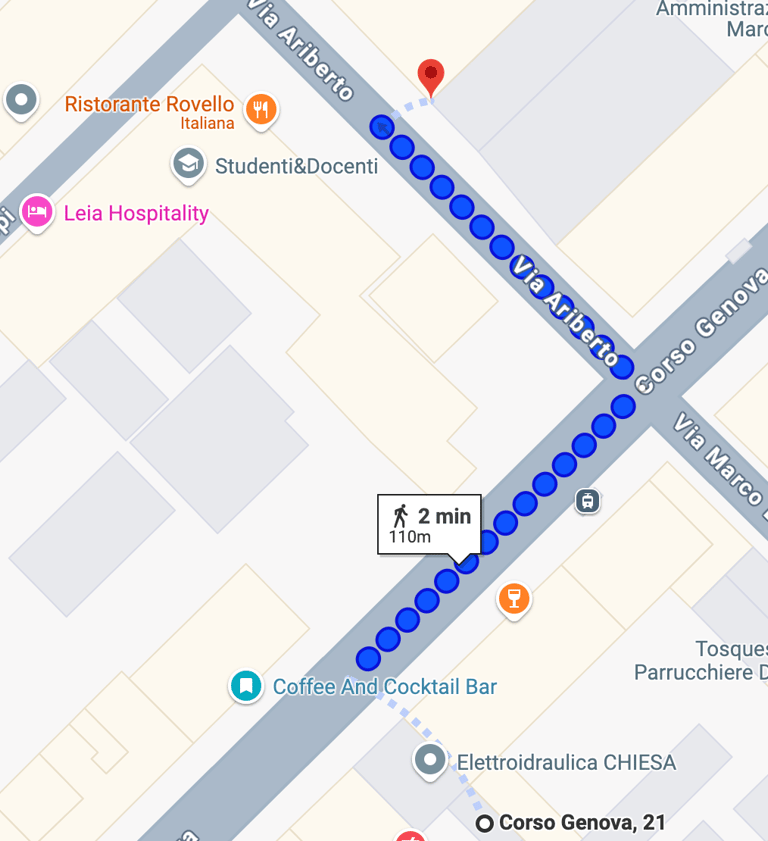Select the Studenti&Docenti place marker

(188, 164)
